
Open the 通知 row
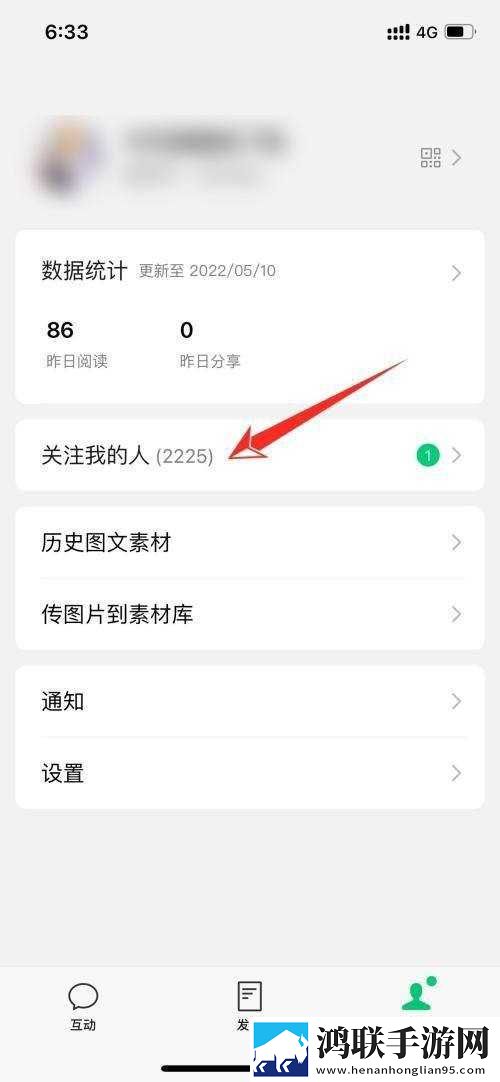coord(250,702)
